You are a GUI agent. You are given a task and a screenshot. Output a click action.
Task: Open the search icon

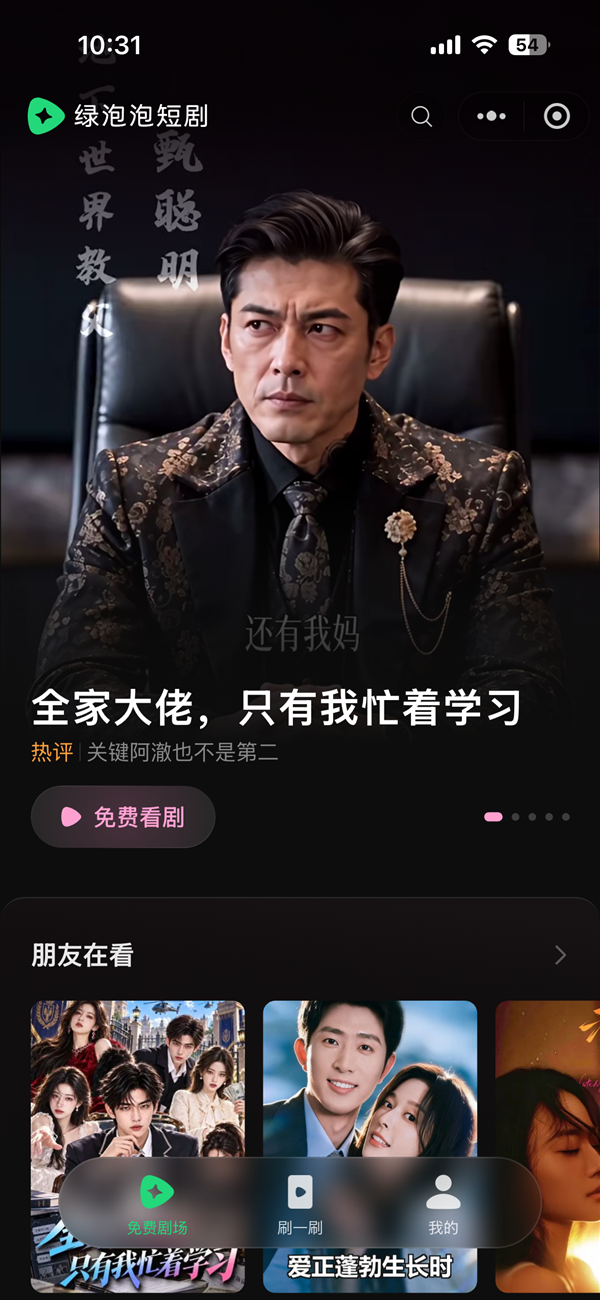422,117
